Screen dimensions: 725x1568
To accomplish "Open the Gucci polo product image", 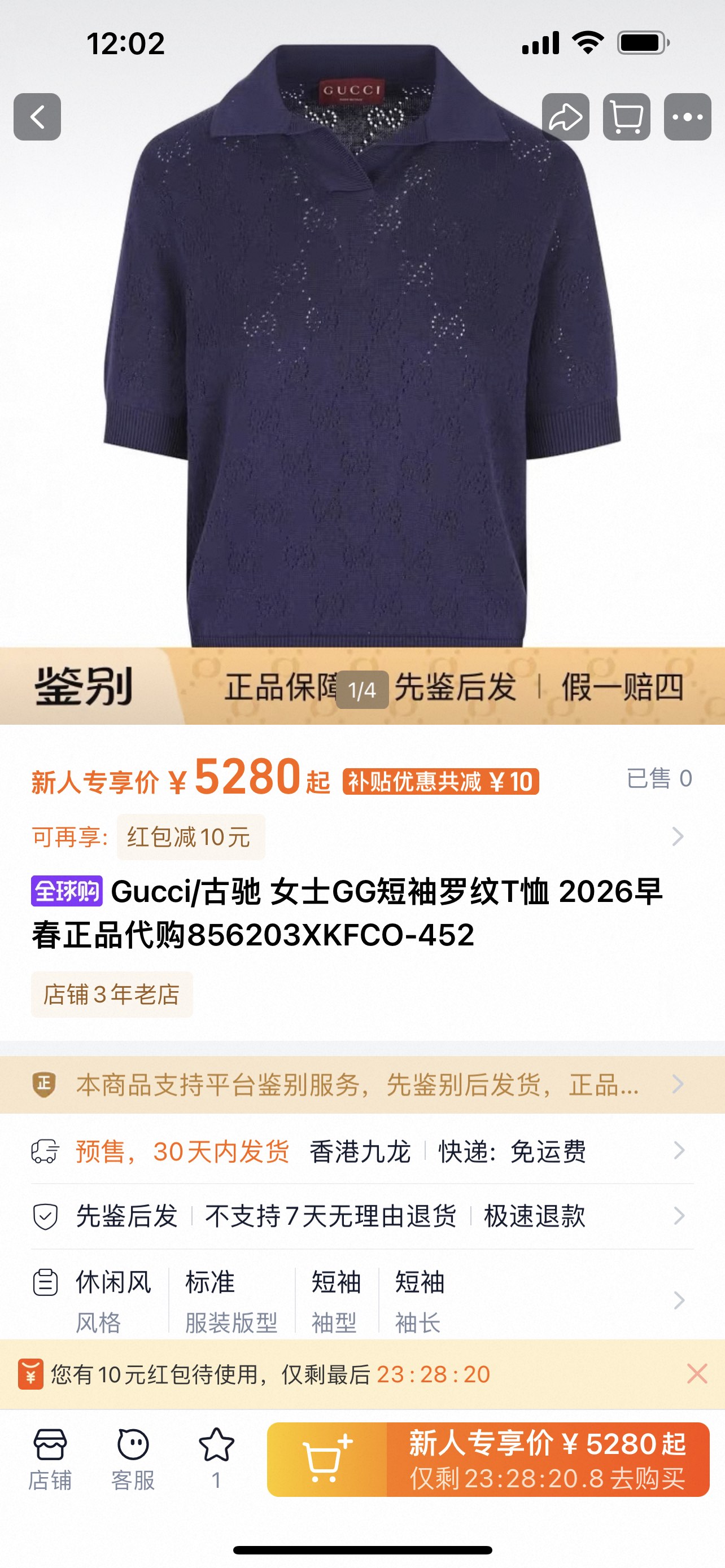I will pos(361,365).
